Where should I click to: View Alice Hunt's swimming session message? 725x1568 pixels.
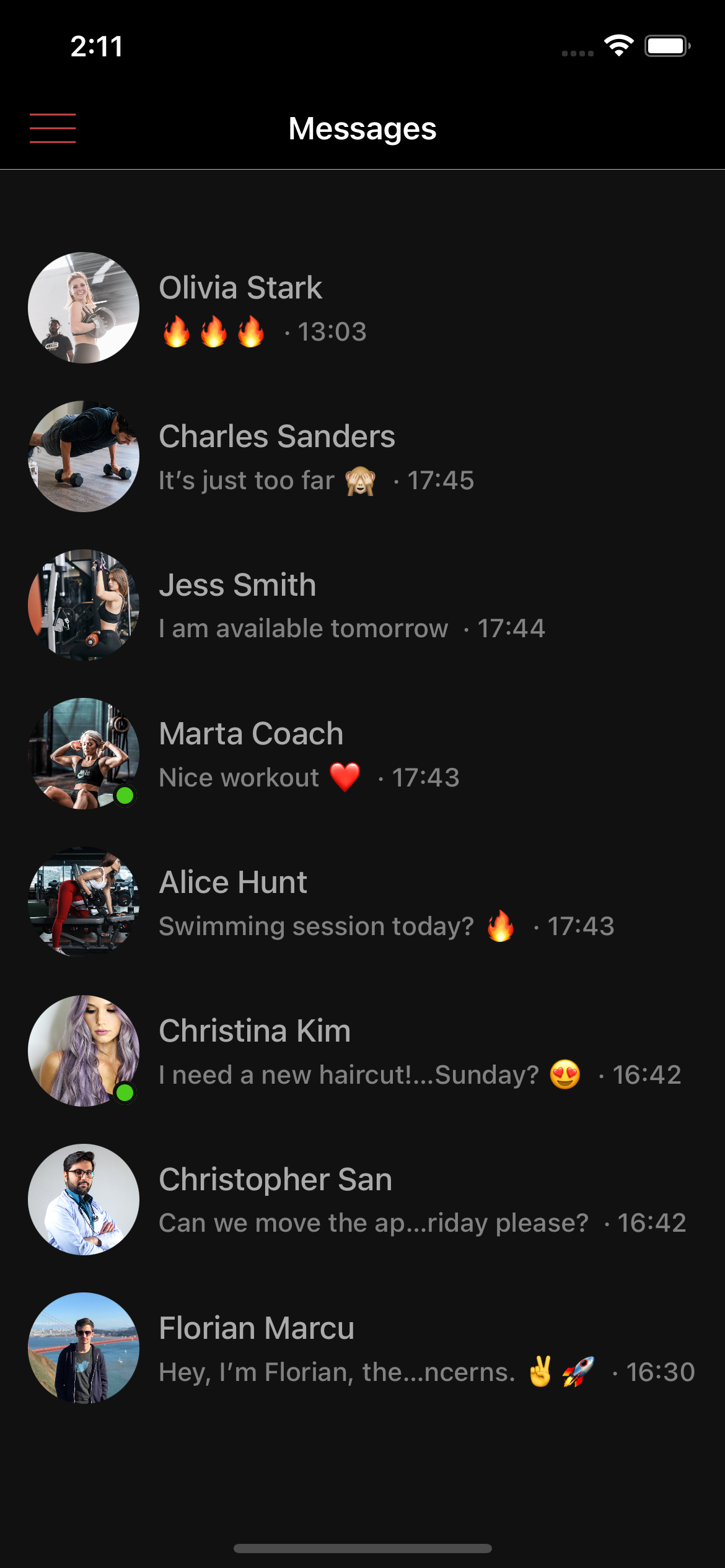pos(362,902)
